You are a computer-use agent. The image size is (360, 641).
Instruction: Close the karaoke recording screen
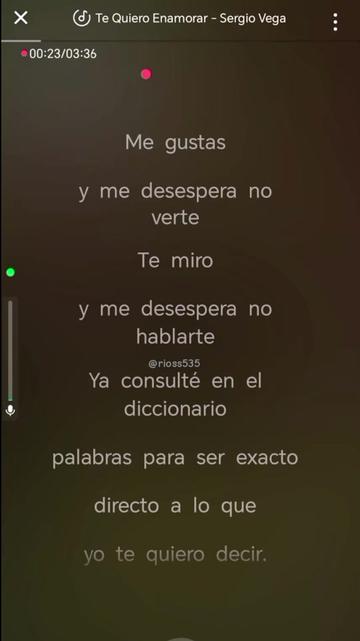point(21,18)
